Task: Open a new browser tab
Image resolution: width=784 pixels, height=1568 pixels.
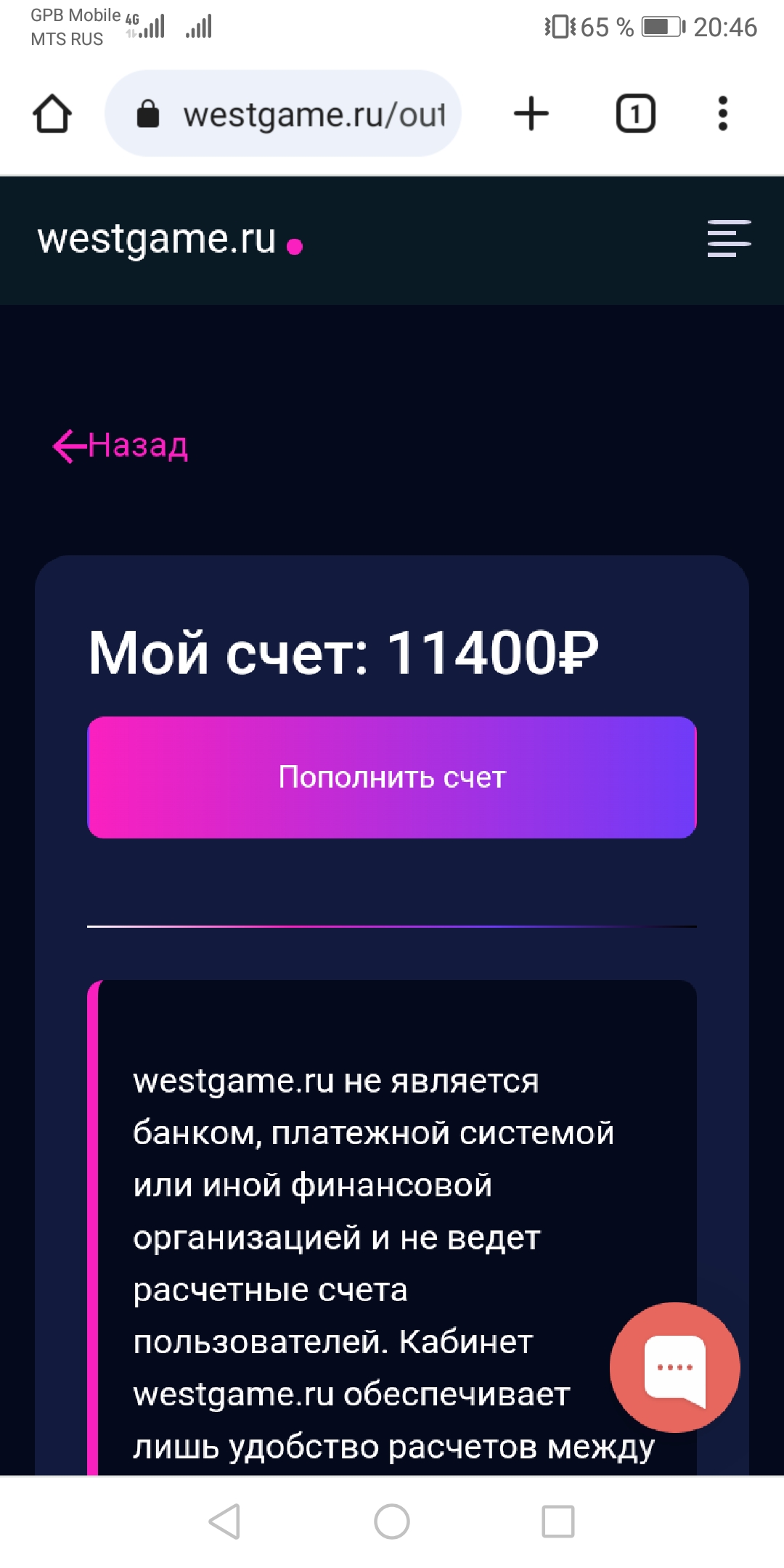Action: (531, 114)
